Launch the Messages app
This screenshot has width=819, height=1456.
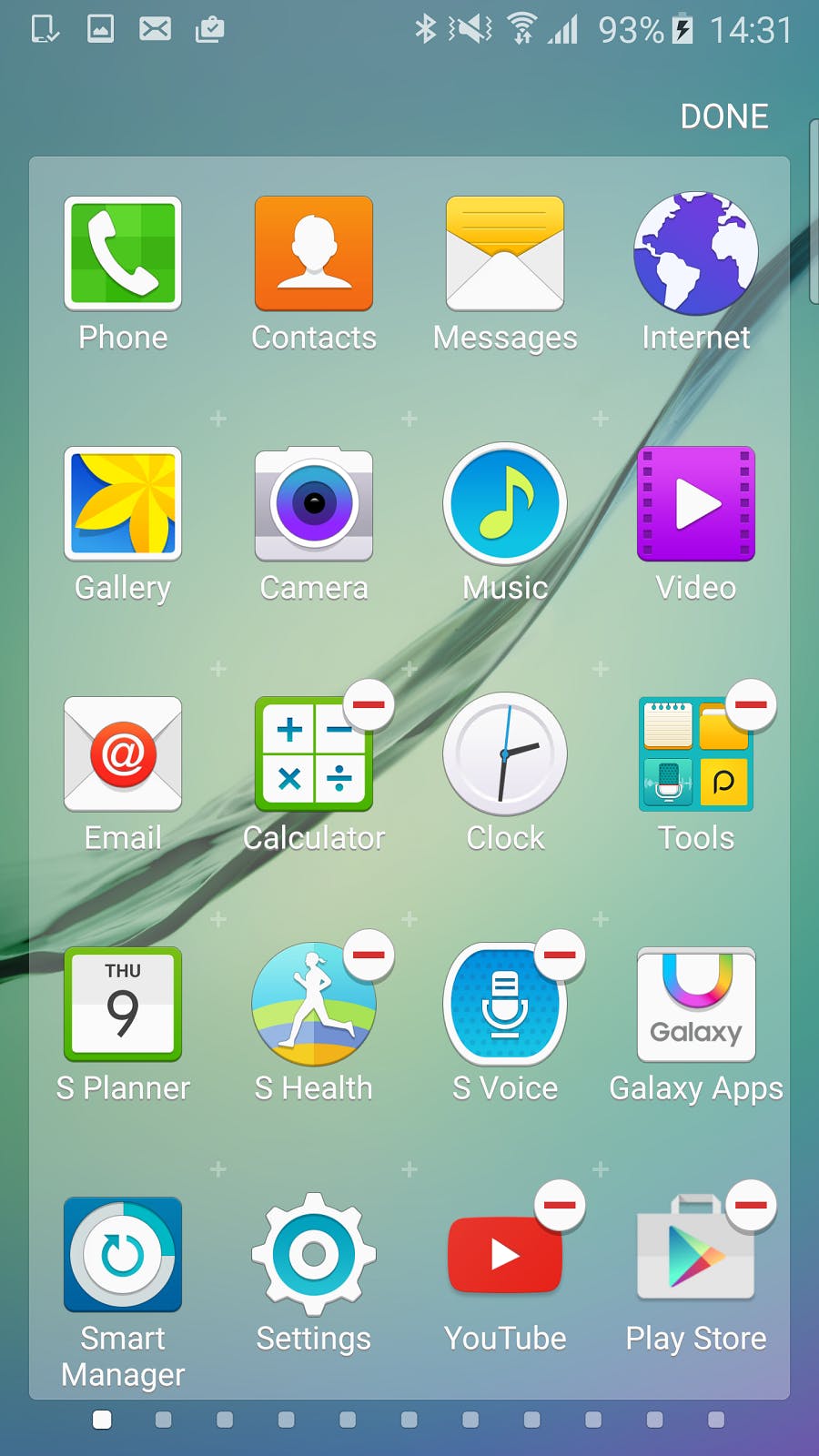click(505, 254)
